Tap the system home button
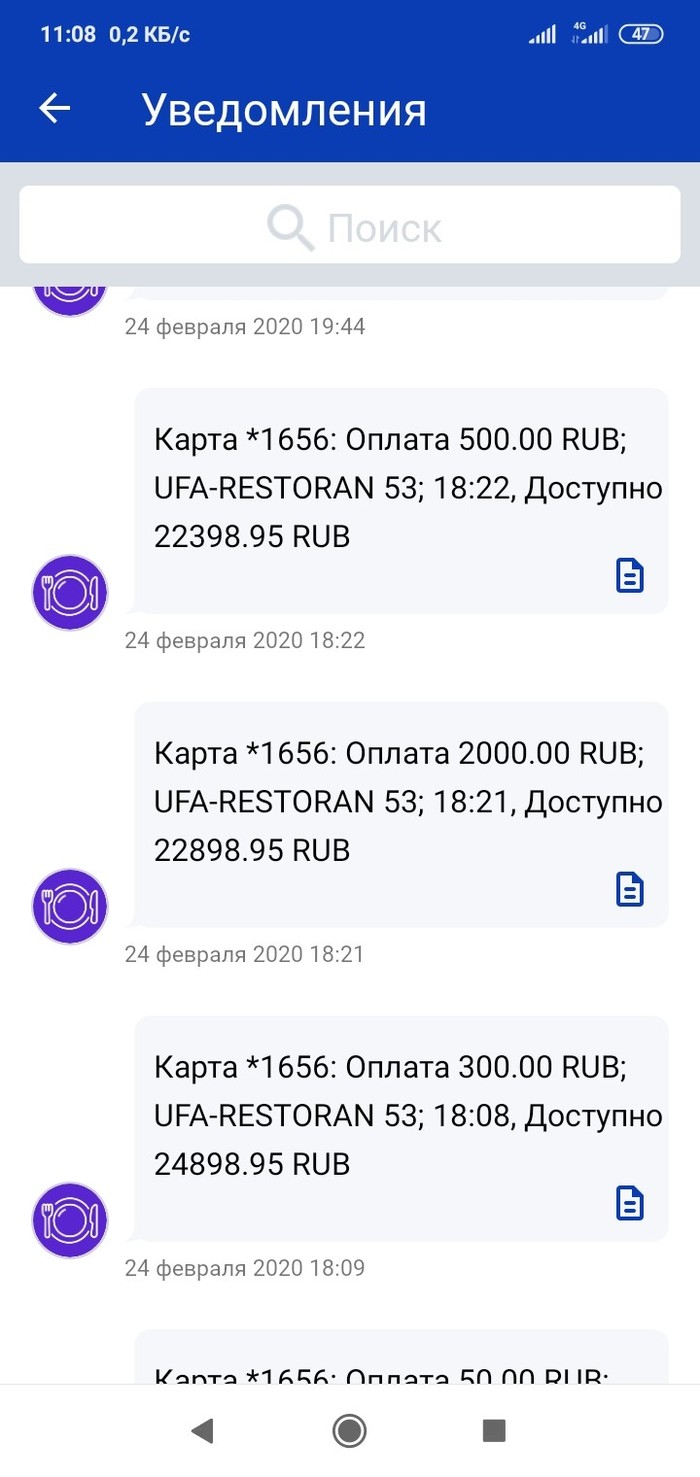 [x=349, y=1431]
